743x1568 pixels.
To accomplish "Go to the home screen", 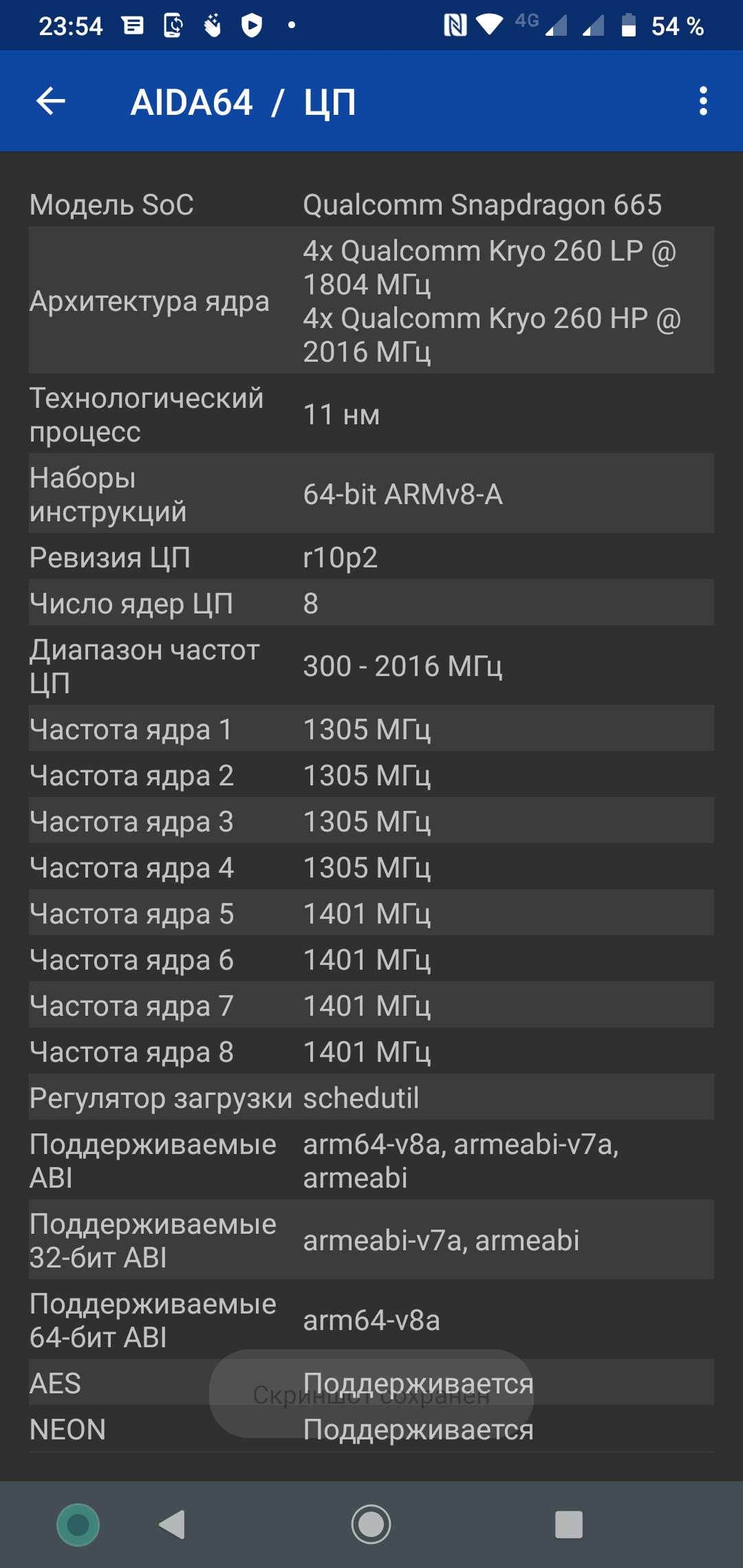I will click(371, 1524).
